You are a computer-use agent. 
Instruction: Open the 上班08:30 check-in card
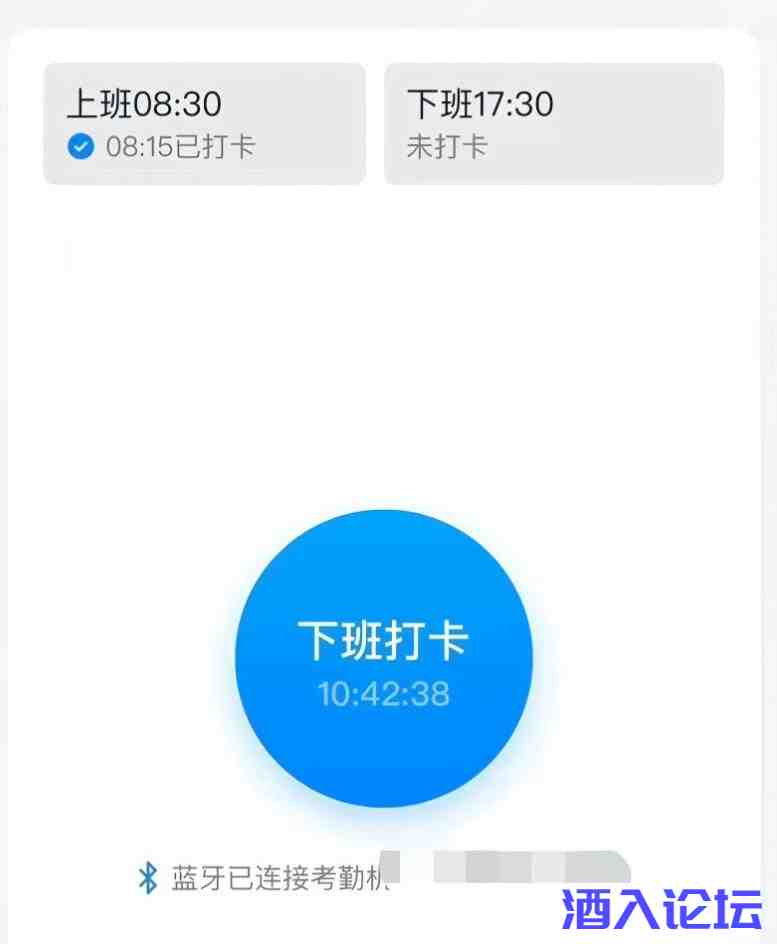point(204,124)
